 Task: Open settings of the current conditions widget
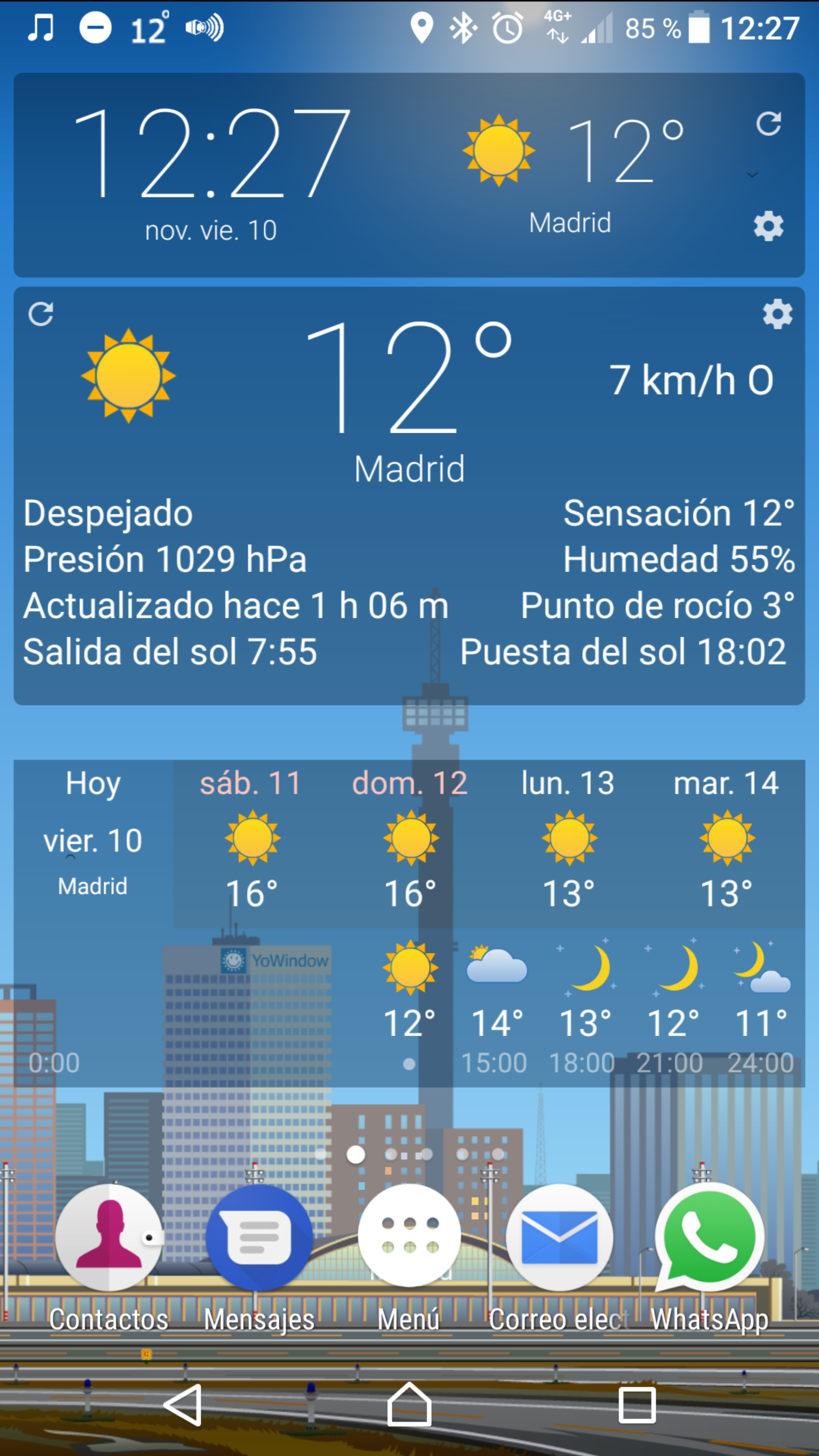tap(777, 314)
